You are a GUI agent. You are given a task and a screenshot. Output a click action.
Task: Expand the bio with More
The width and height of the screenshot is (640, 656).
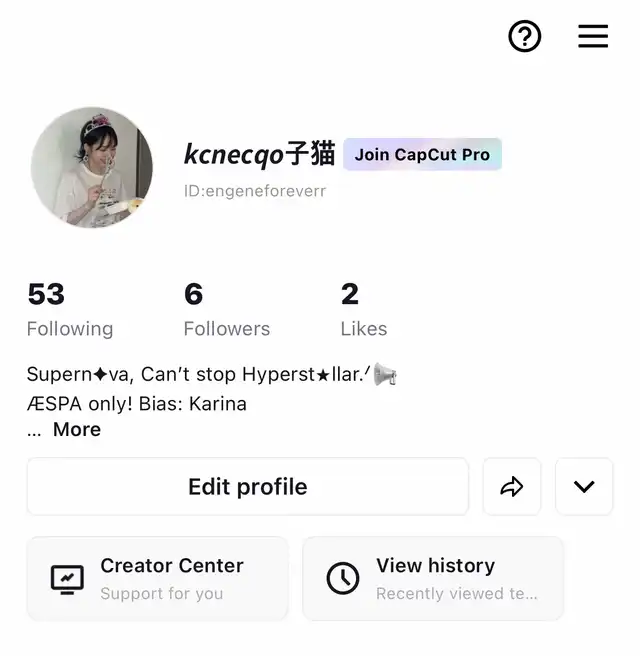tap(77, 430)
